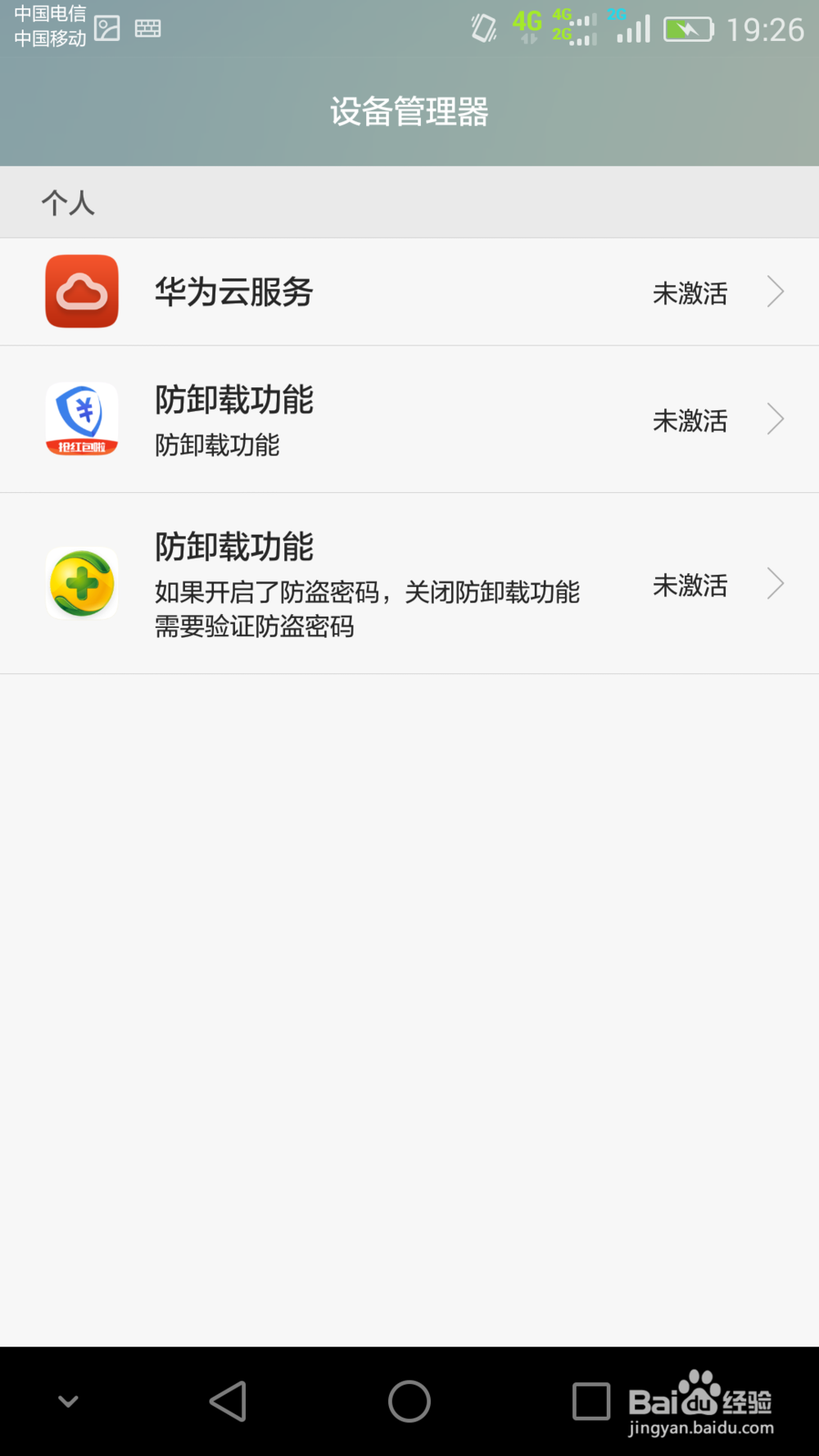Screen dimensions: 819x1456
Task: Tap the 未激活 label on 华为云服务
Action: point(690,292)
